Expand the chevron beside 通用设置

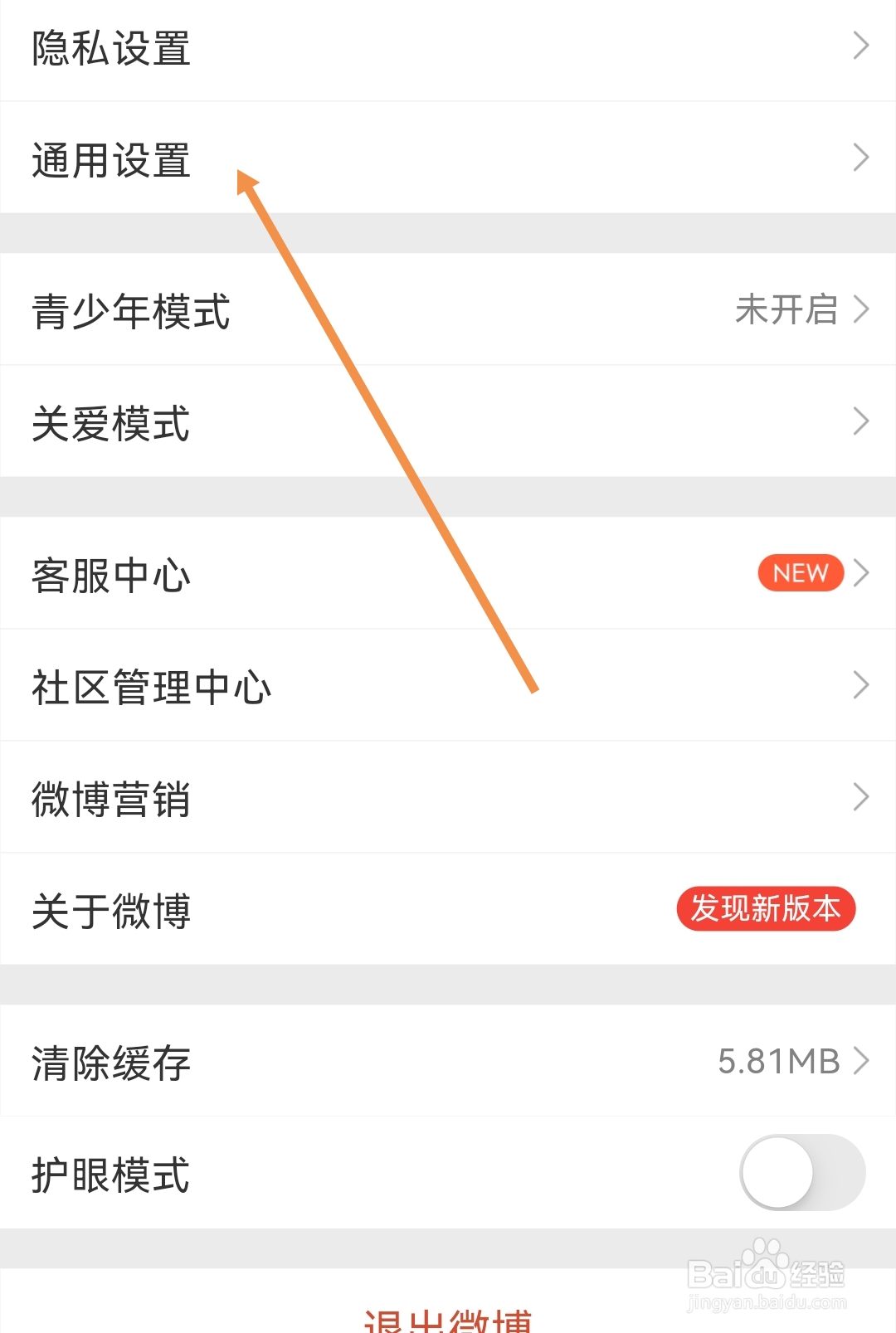pos(860,157)
